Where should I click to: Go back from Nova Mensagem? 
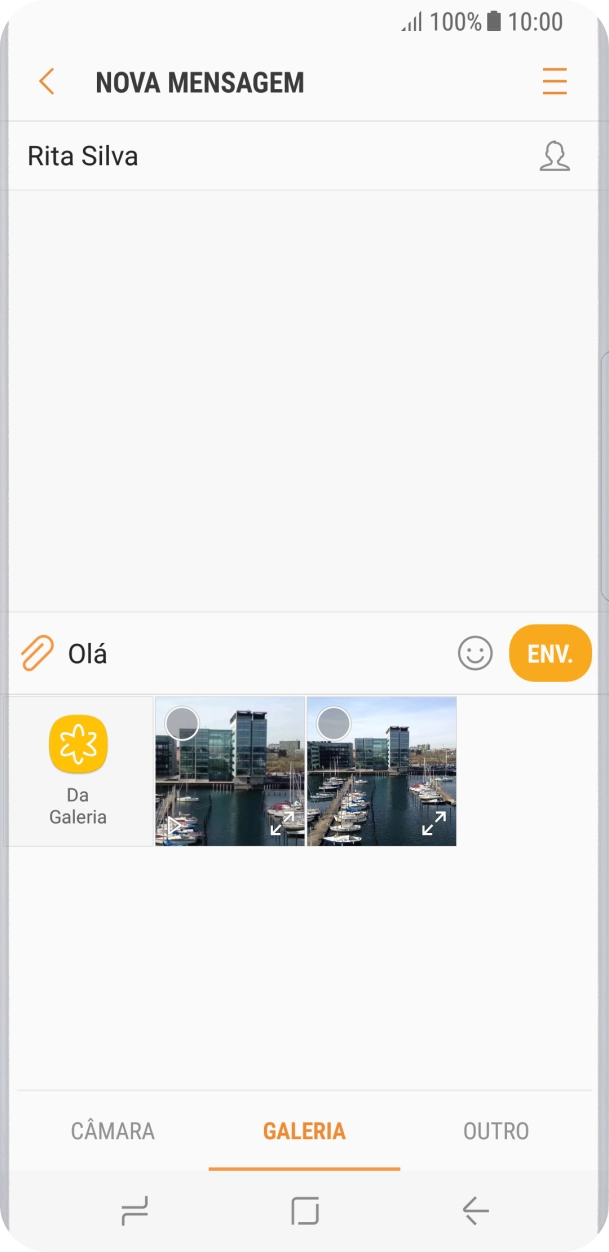point(46,82)
